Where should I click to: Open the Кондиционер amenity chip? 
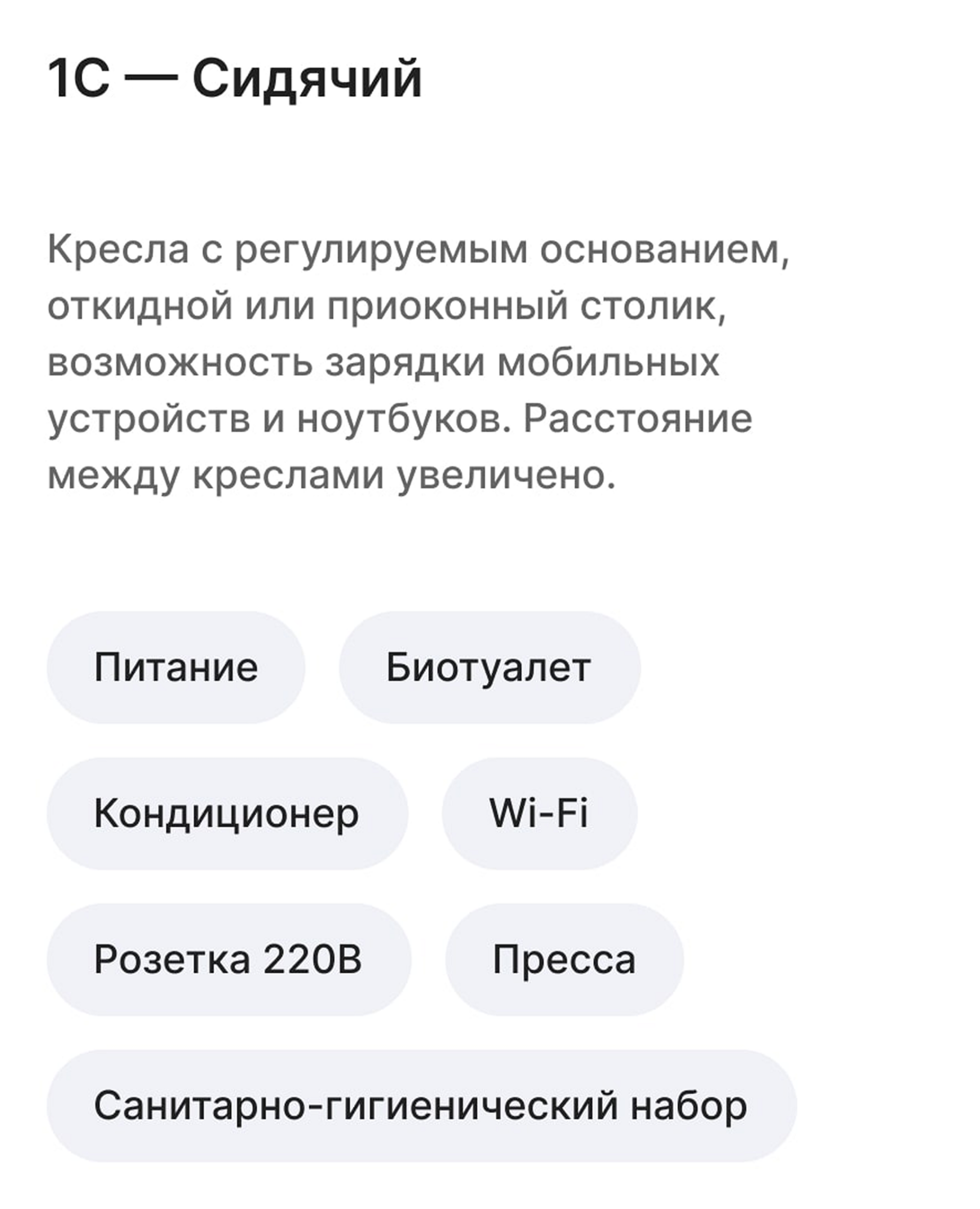point(227,813)
